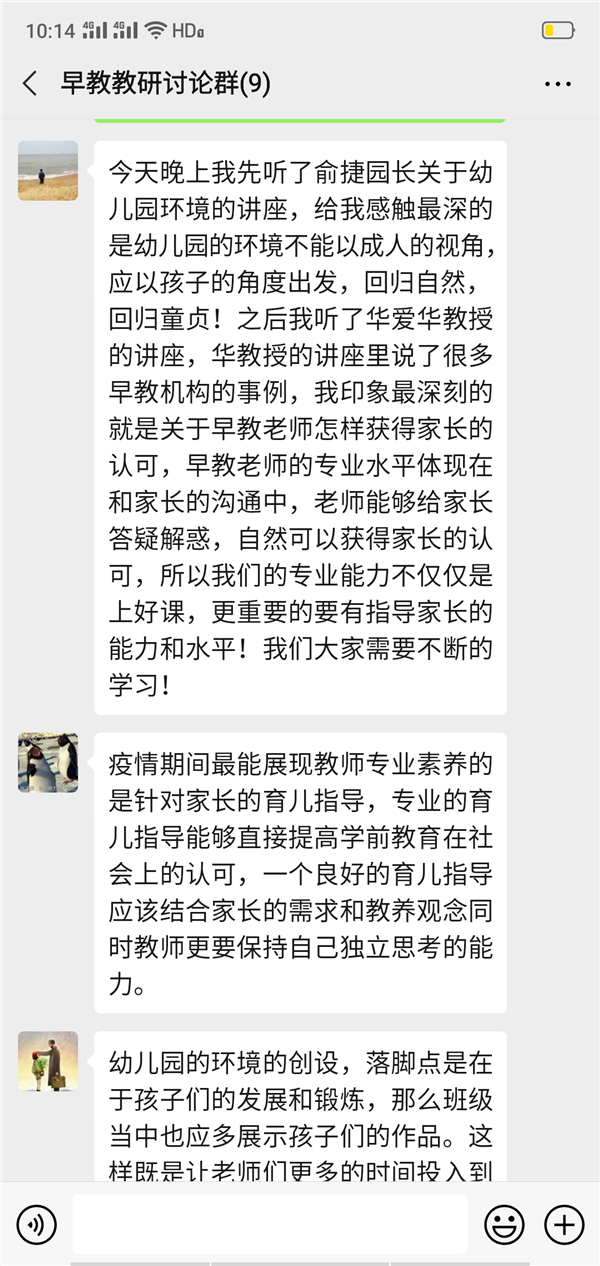Open the emoji sticker panel
The height and width of the screenshot is (1266, 600).
tap(504, 1224)
